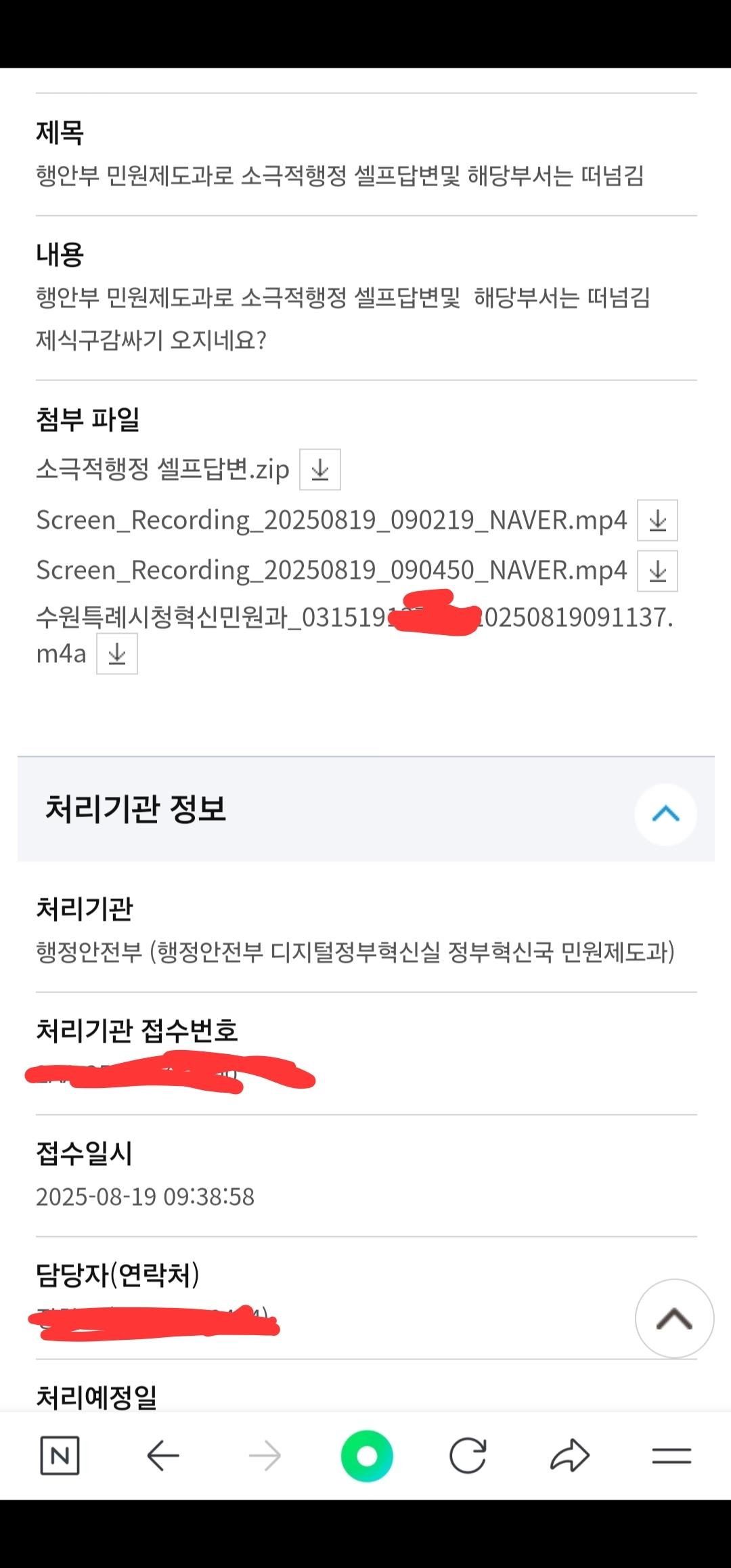Download the 소극적행정 셀프답변.zip attachment
This screenshot has height=1568, width=731.
coord(319,469)
